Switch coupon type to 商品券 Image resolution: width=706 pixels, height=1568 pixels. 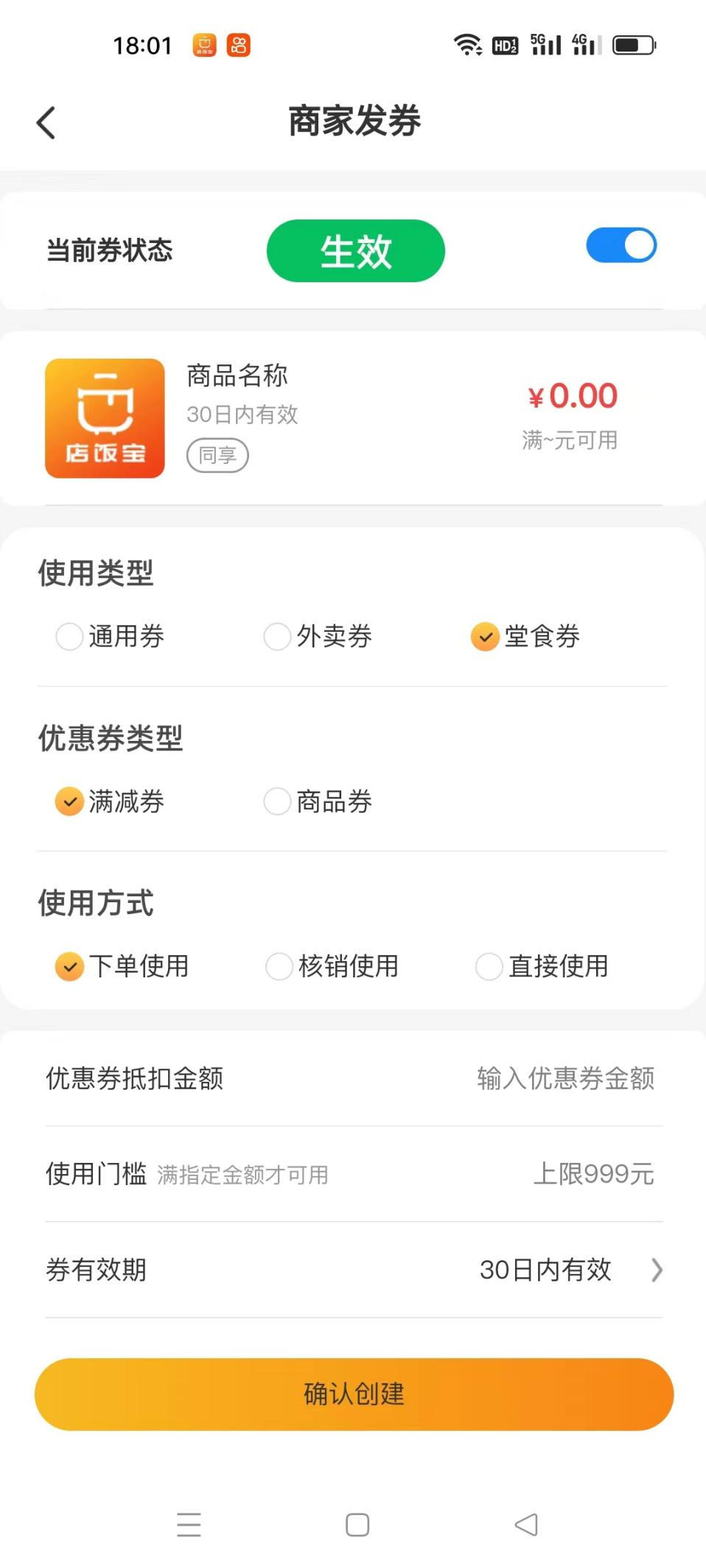click(278, 801)
